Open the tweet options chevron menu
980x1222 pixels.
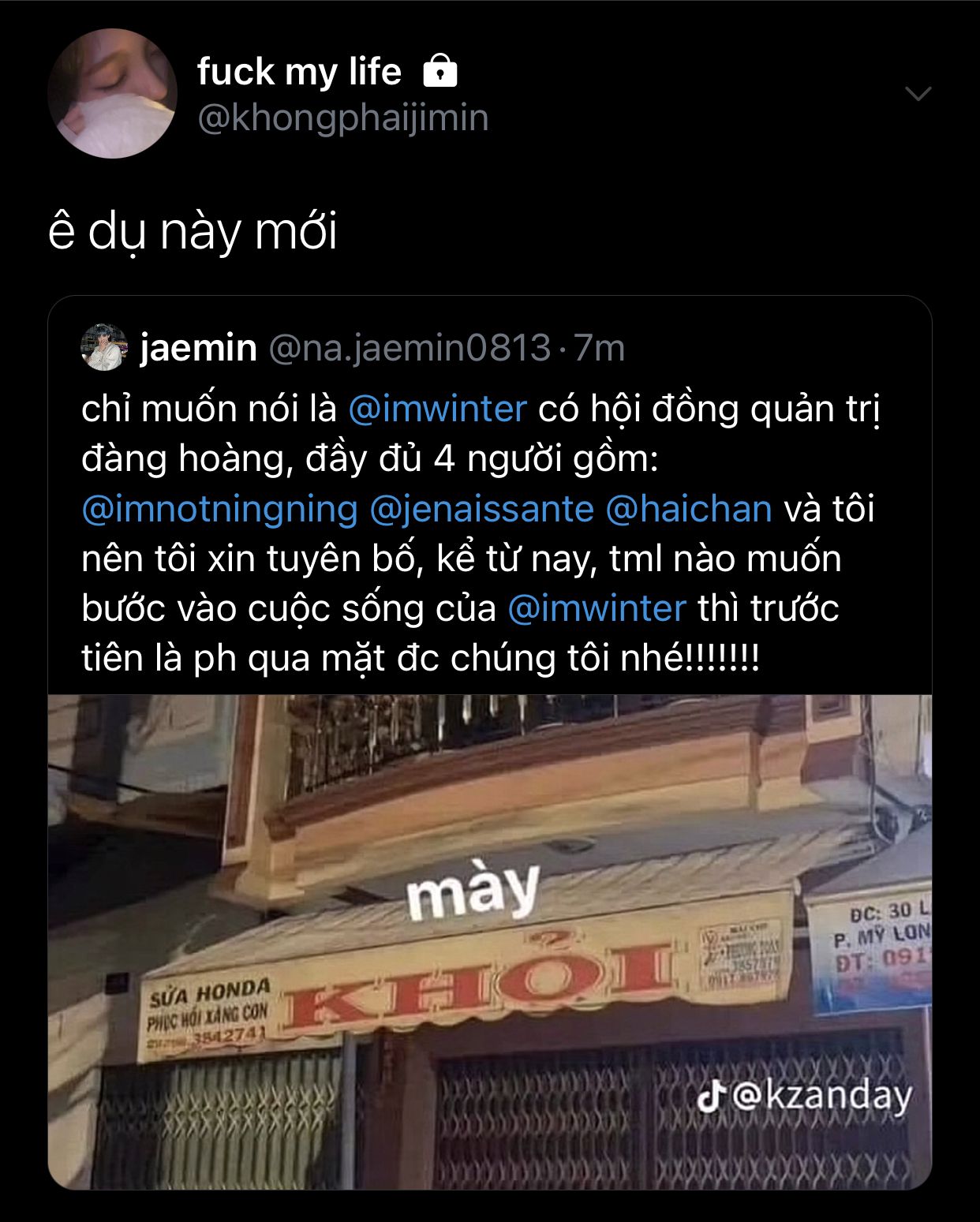pos(918,94)
